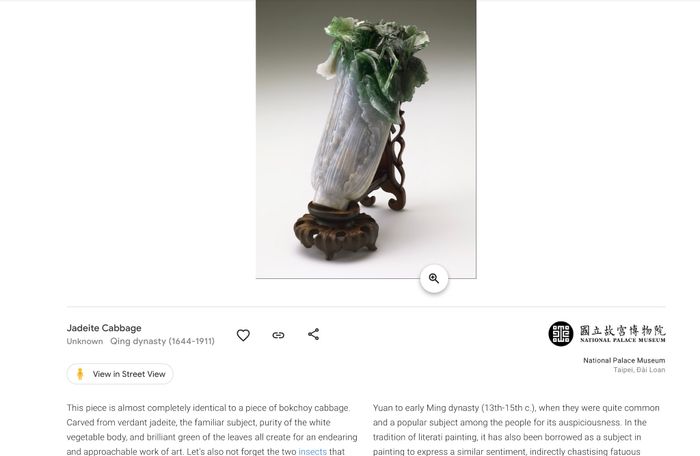The width and height of the screenshot is (700, 456).
Task: Copy the artwork link
Action: 278,335
